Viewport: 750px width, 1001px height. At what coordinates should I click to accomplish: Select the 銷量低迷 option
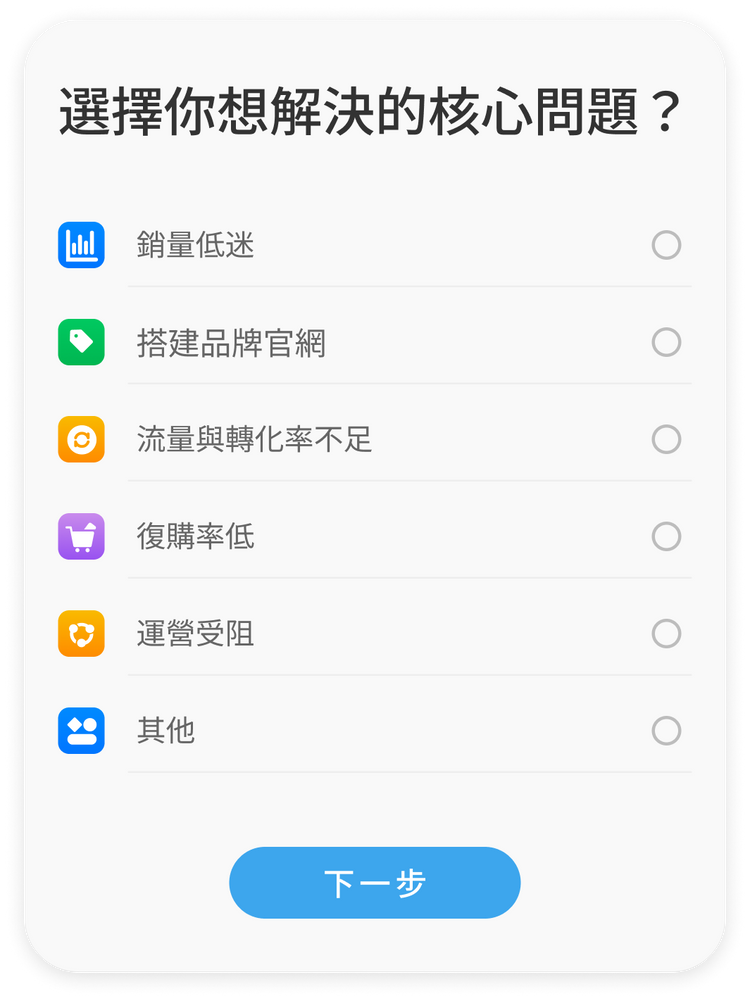pyautogui.click(x=666, y=245)
